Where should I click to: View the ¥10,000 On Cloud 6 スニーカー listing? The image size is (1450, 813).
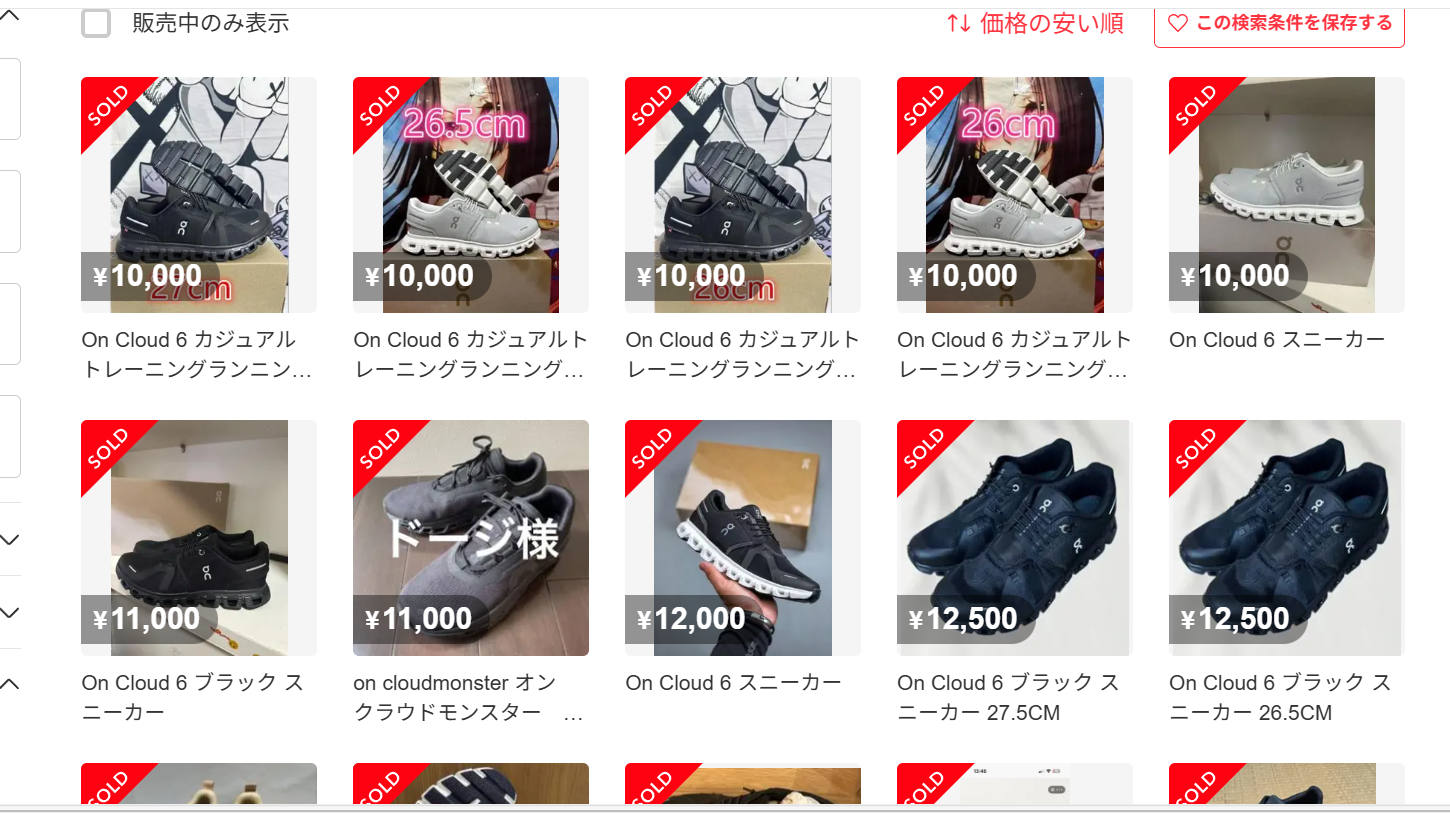coord(1286,195)
